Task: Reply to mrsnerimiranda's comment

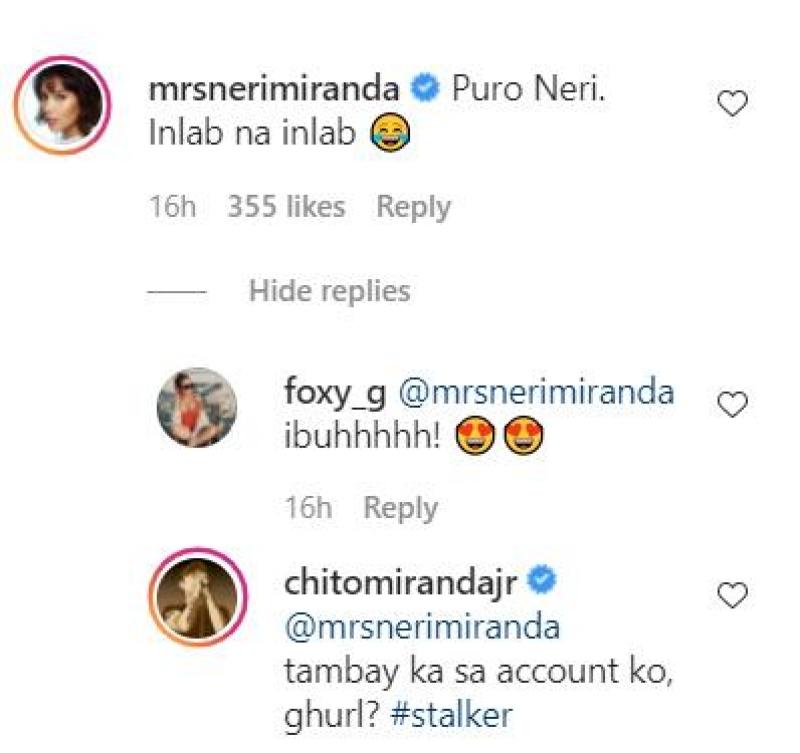Action: (413, 207)
